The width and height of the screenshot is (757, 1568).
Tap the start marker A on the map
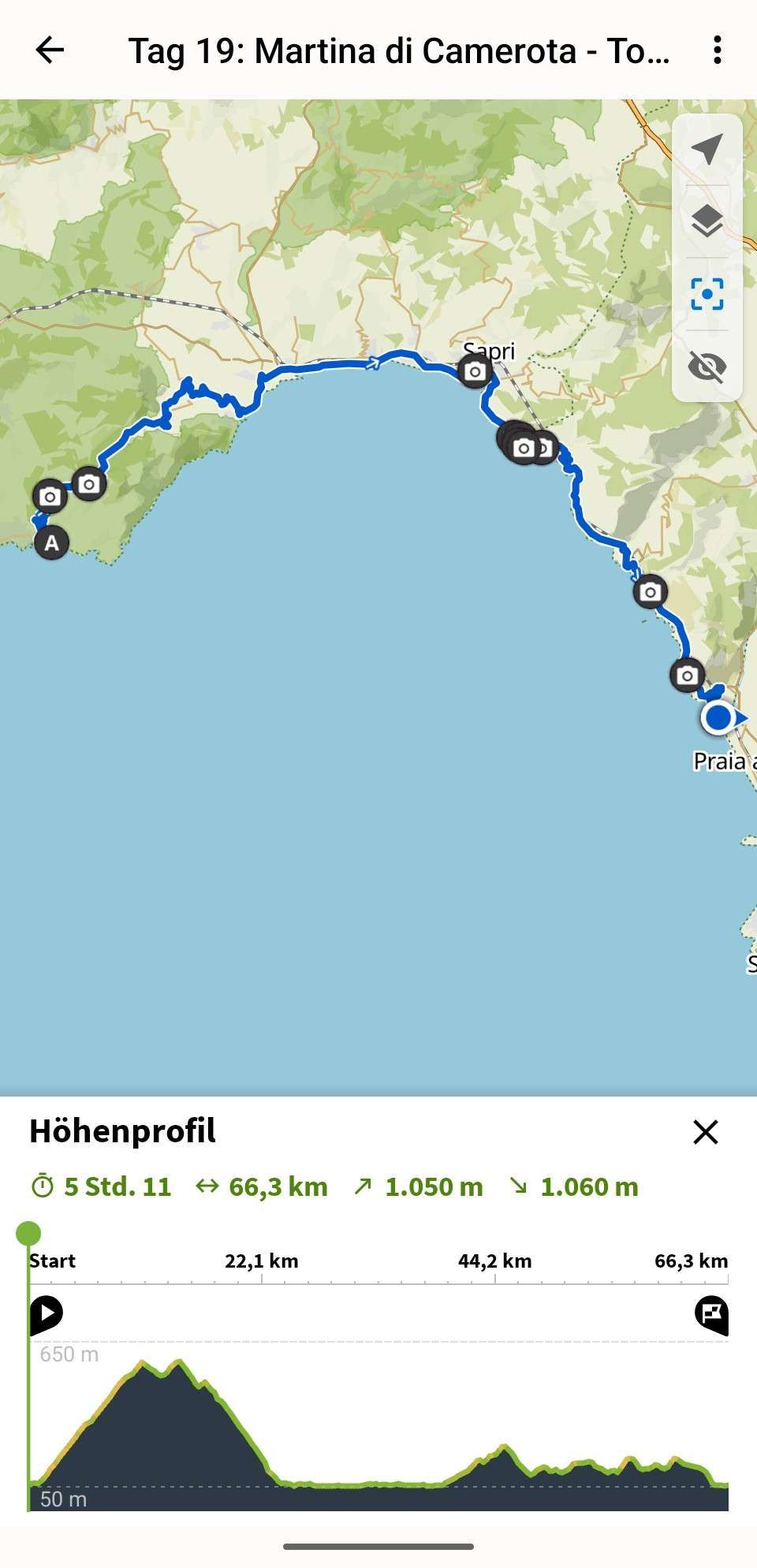click(52, 542)
